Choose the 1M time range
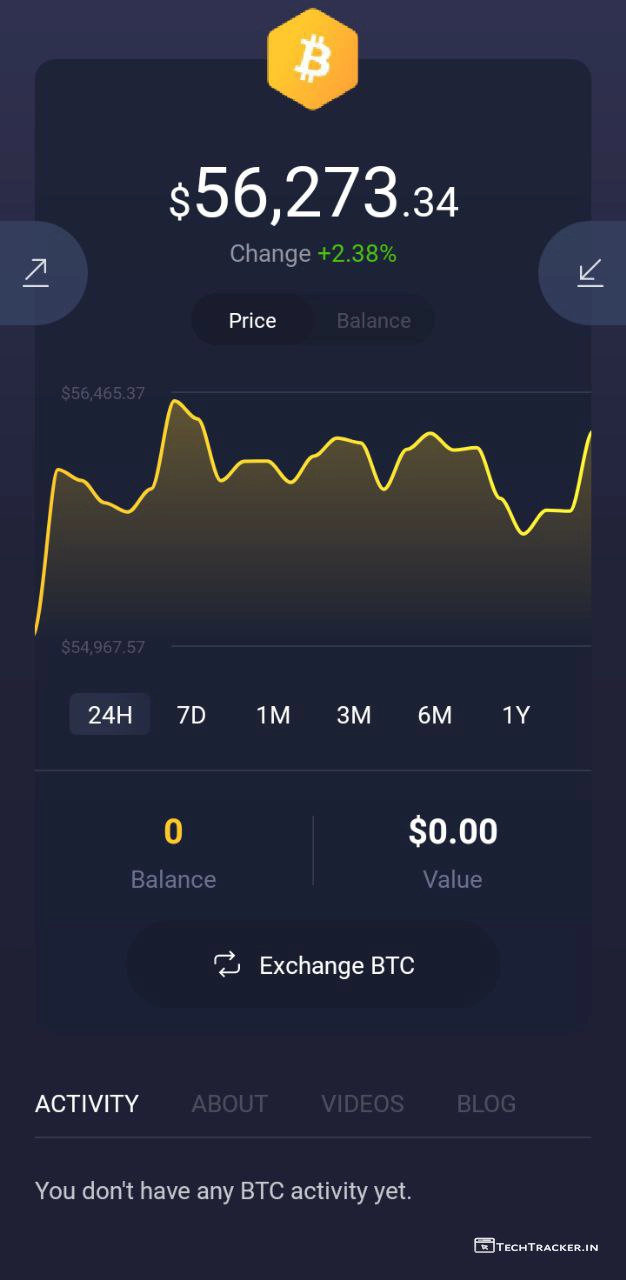The height and width of the screenshot is (1280, 626). coord(273,715)
